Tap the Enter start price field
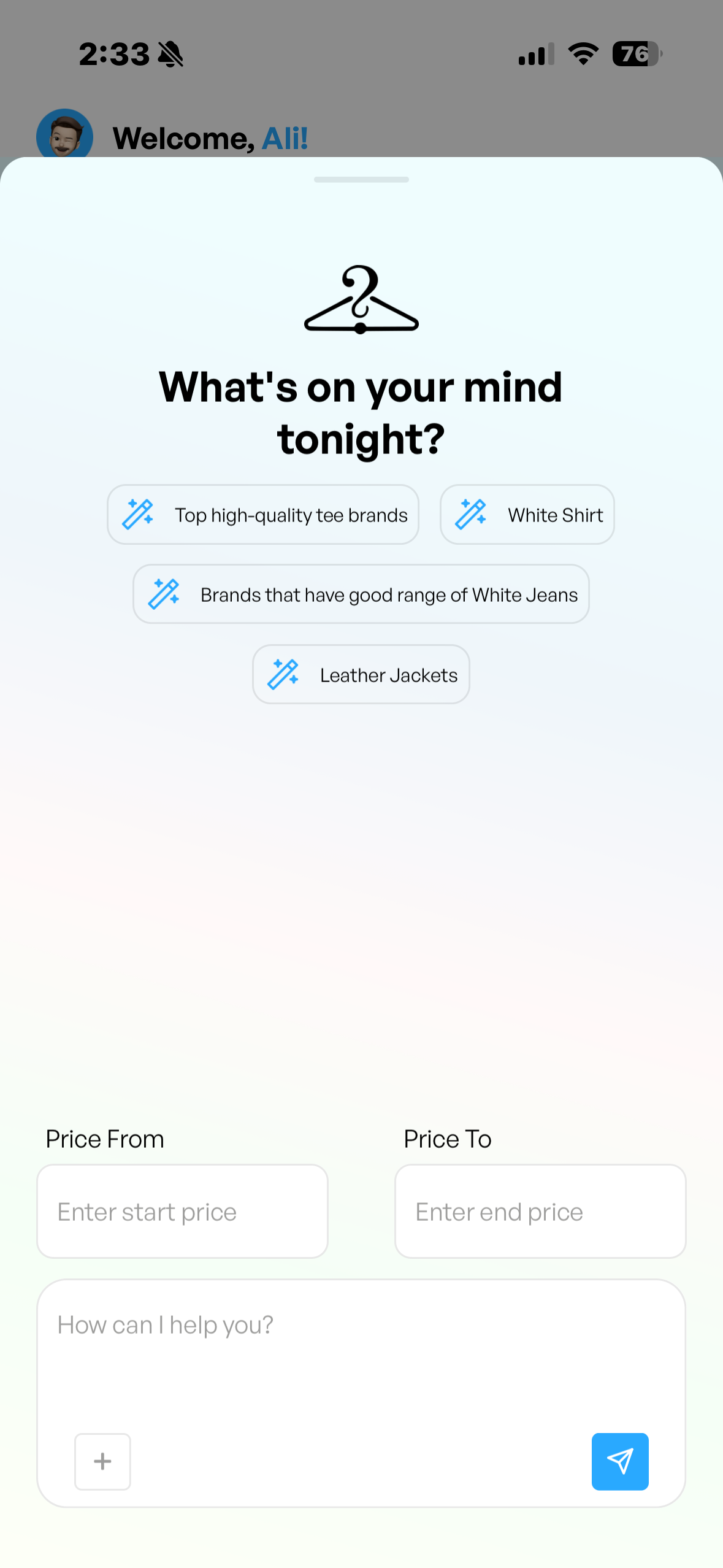The image size is (723, 1568). [x=182, y=1210]
